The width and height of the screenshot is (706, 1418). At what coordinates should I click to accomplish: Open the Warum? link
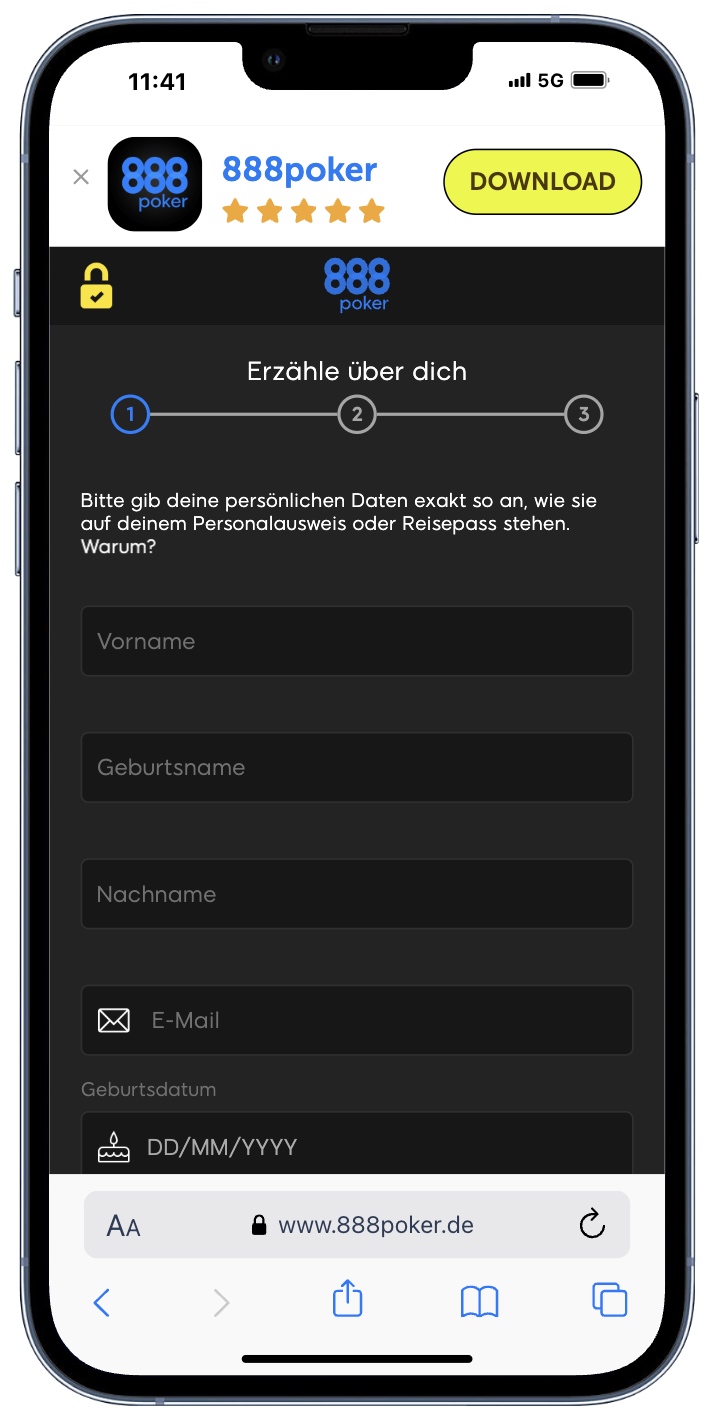(x=118, y=549)
